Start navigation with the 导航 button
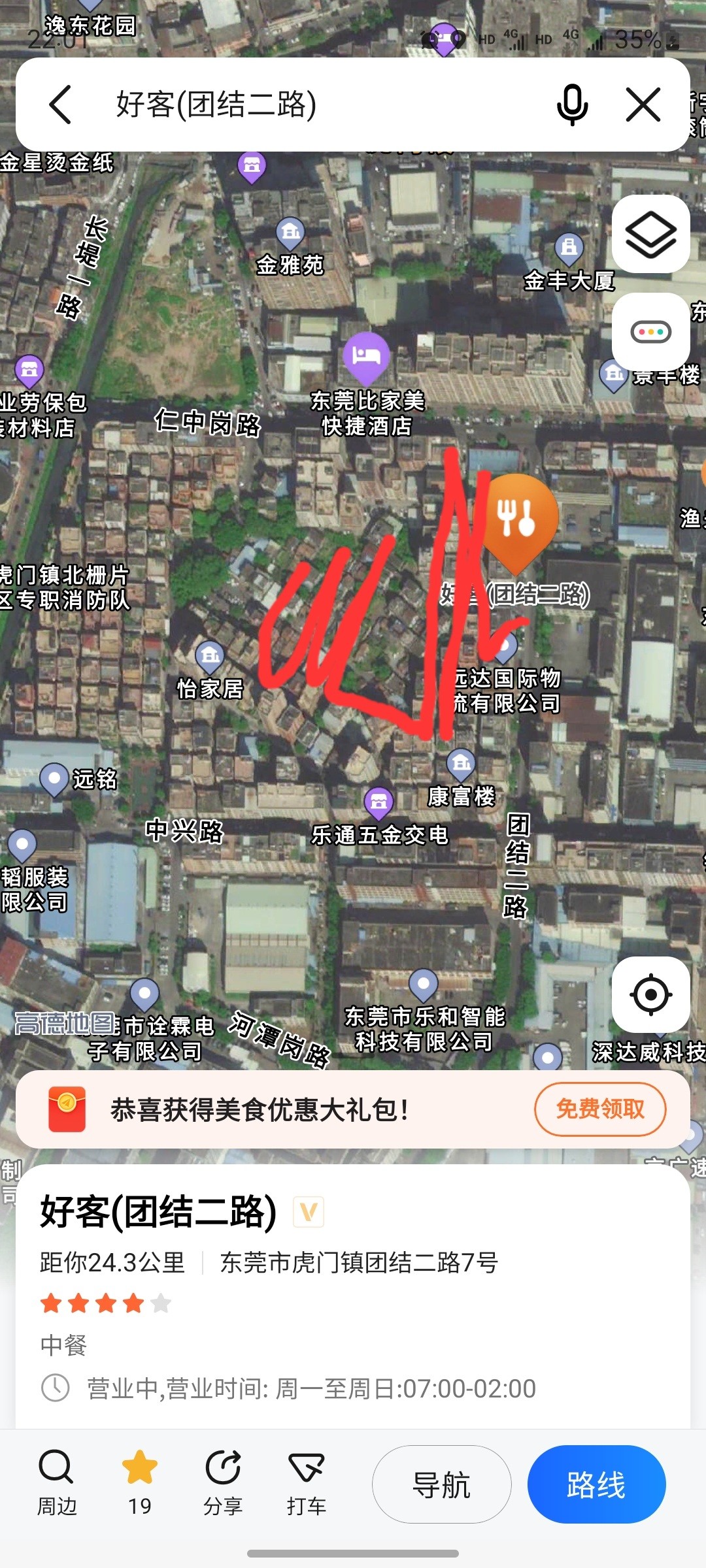Image resolution: width=706 pixels, height=1568 pixels. [441, 1483]
